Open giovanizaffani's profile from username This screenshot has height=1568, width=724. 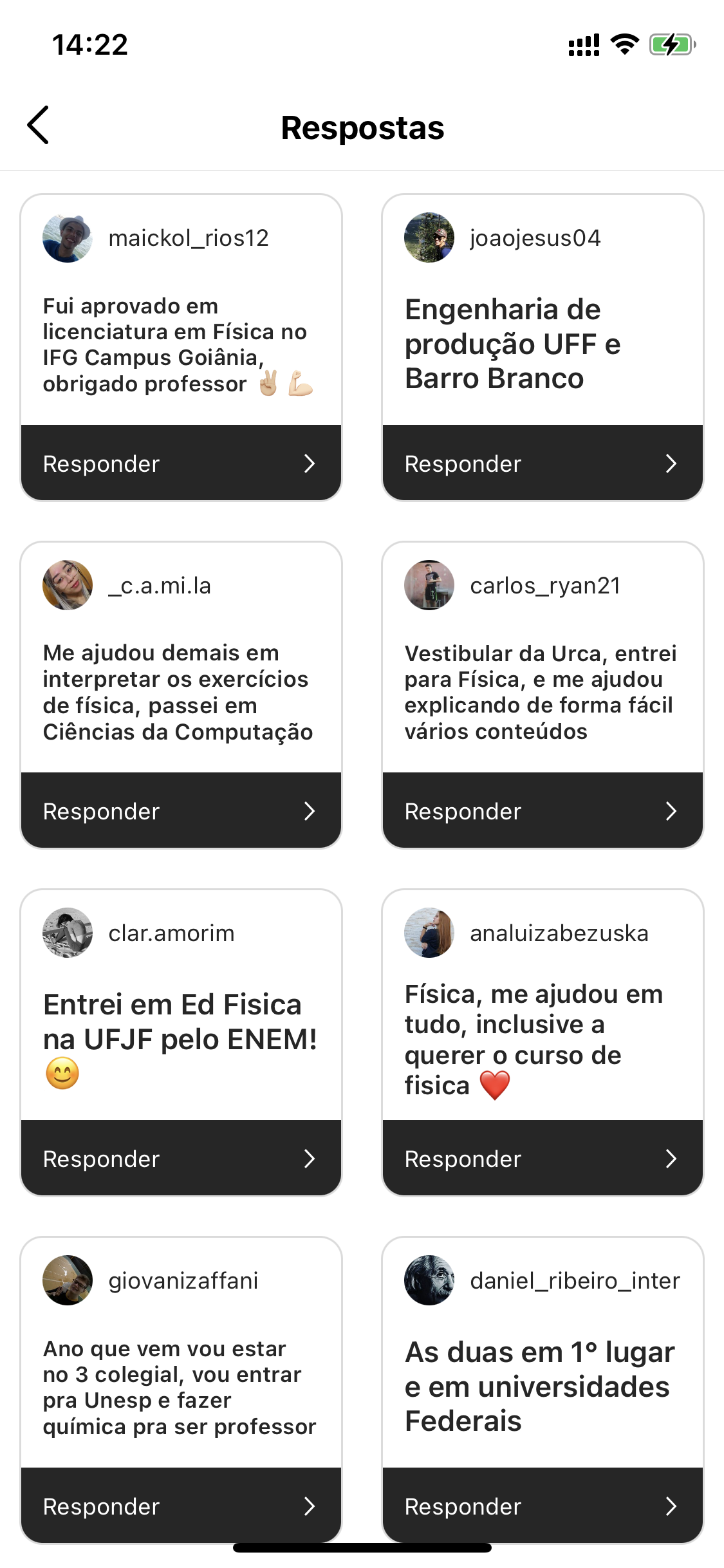(183, 1281)
